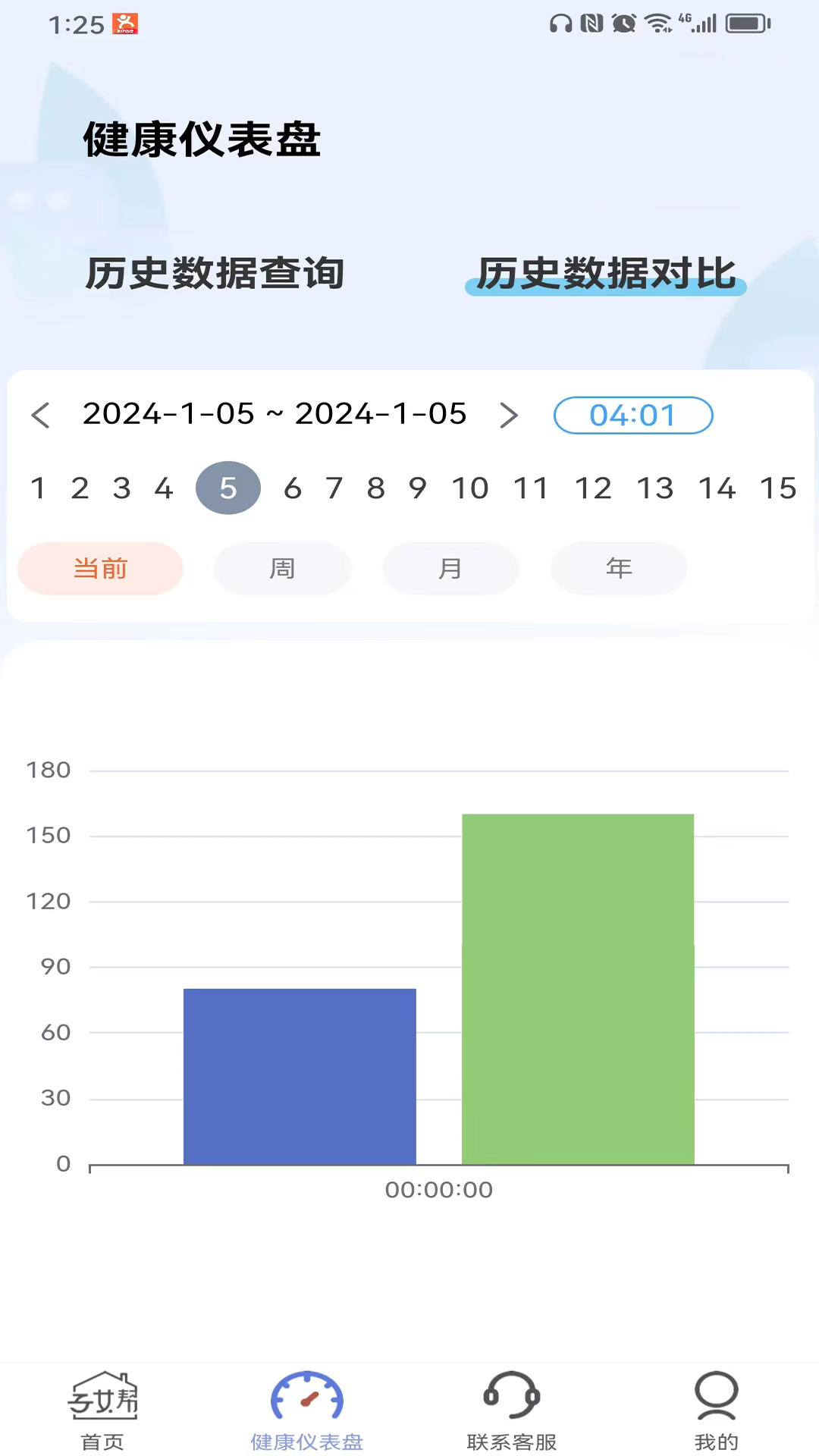819x1456 pixels.
Task: Select the 历史数据对比 tab
Action: 606,273
